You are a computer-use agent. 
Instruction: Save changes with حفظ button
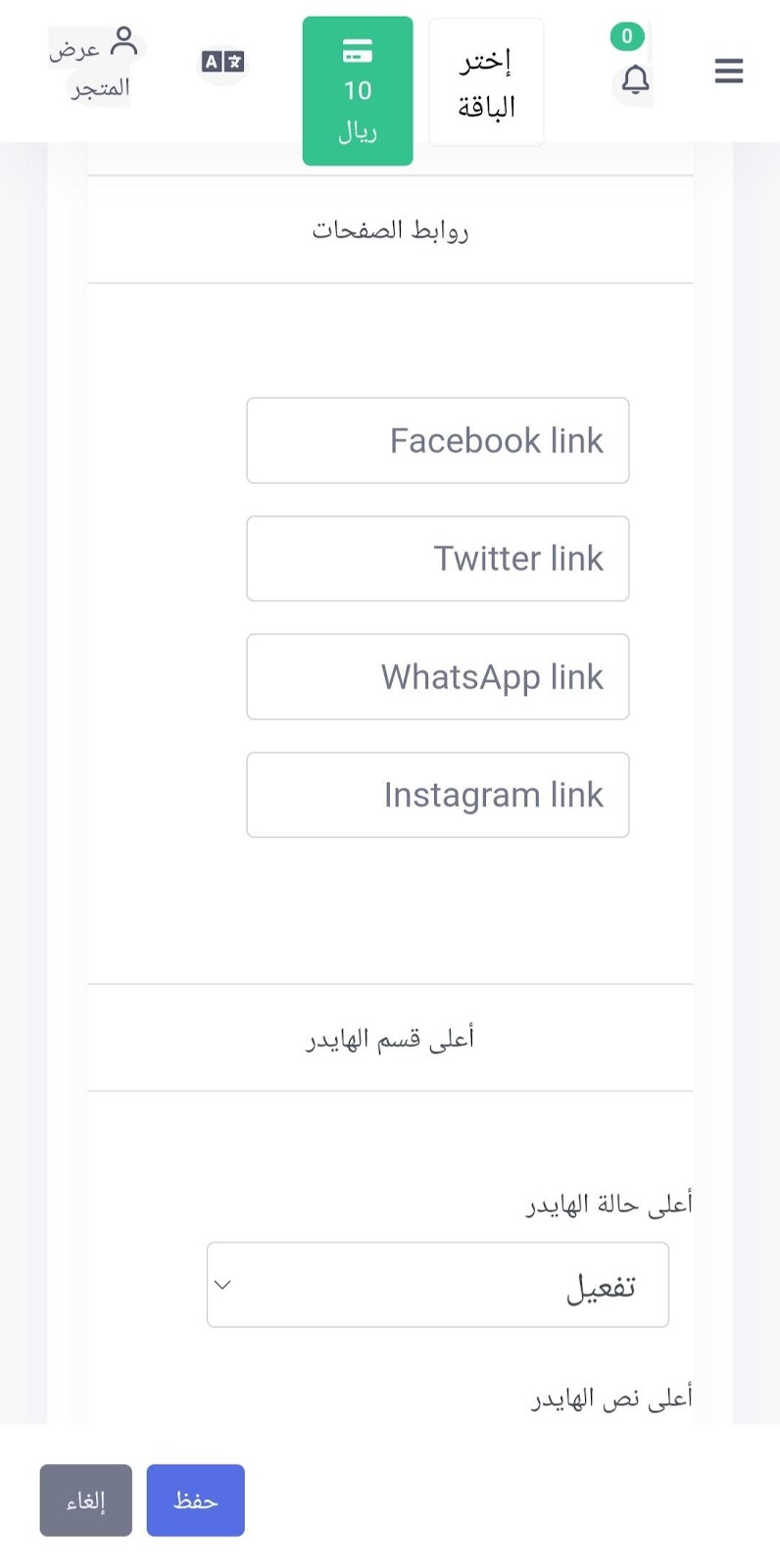[196, 1500]
